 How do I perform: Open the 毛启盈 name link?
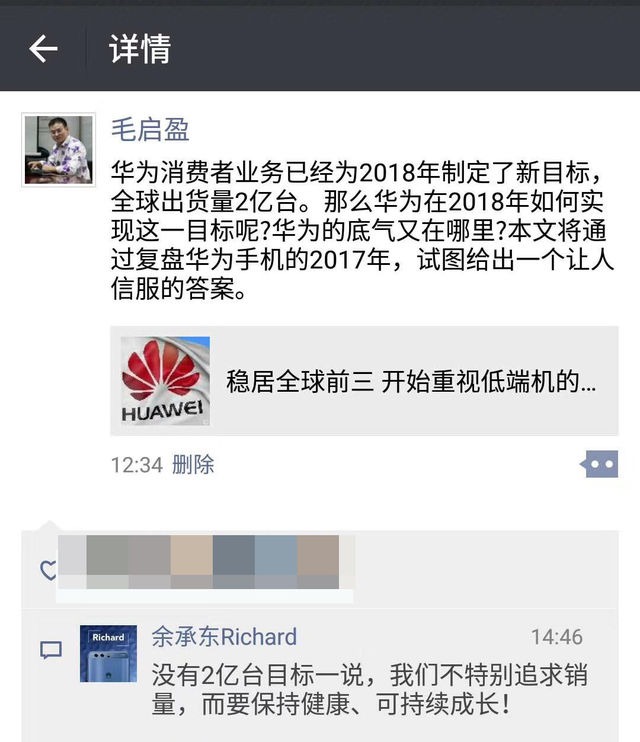coord(150,130)
